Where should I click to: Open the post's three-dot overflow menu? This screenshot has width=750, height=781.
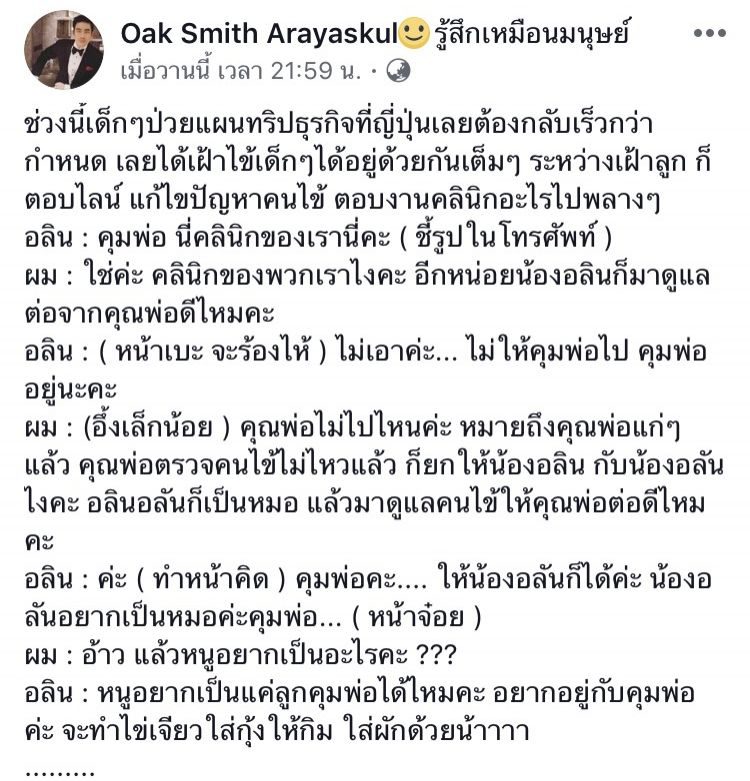pyautogui.click(x=709, y=34)
